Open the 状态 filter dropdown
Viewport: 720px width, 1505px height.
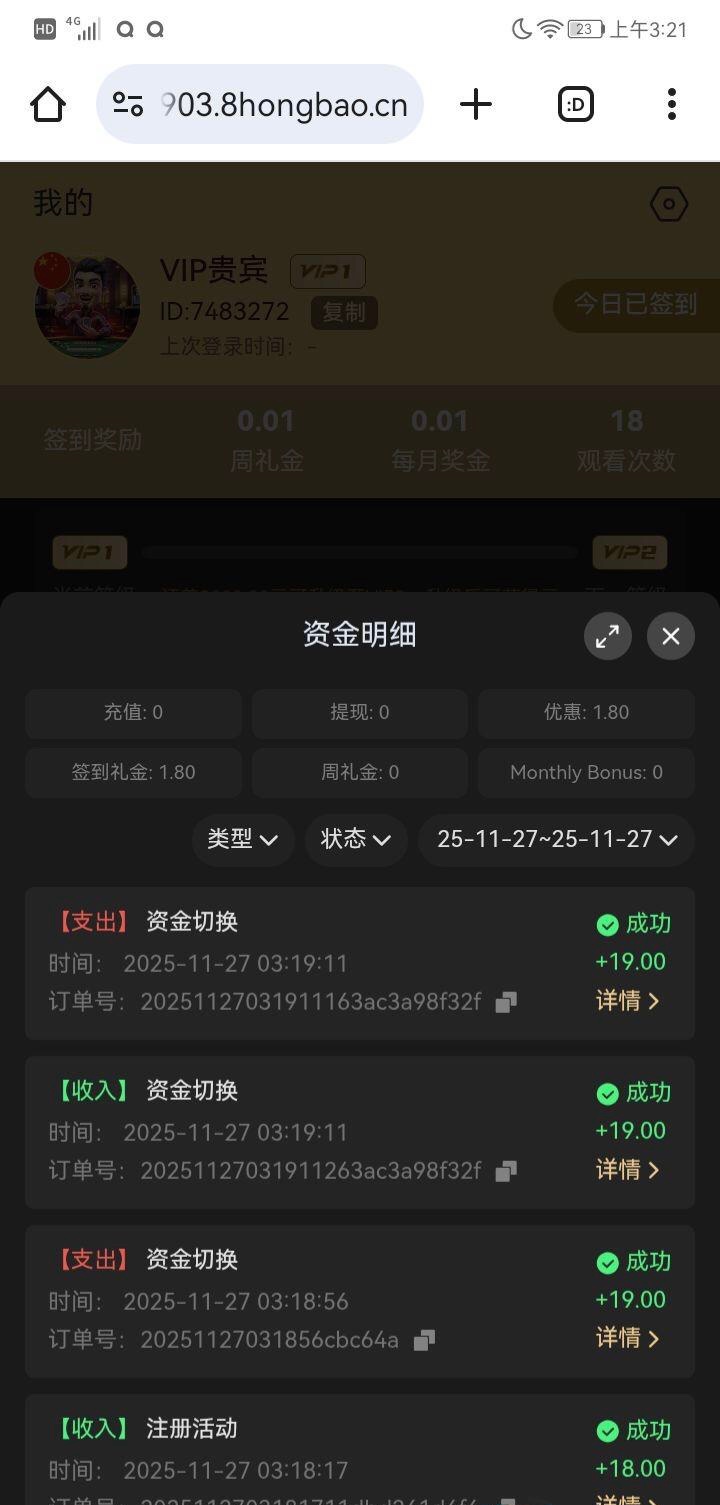[x=356, y=839]
